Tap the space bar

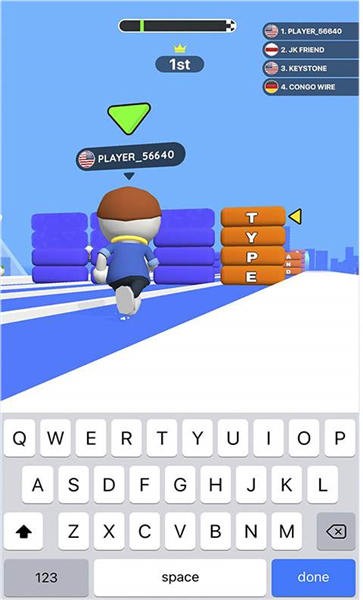click(x=180, y=577)
